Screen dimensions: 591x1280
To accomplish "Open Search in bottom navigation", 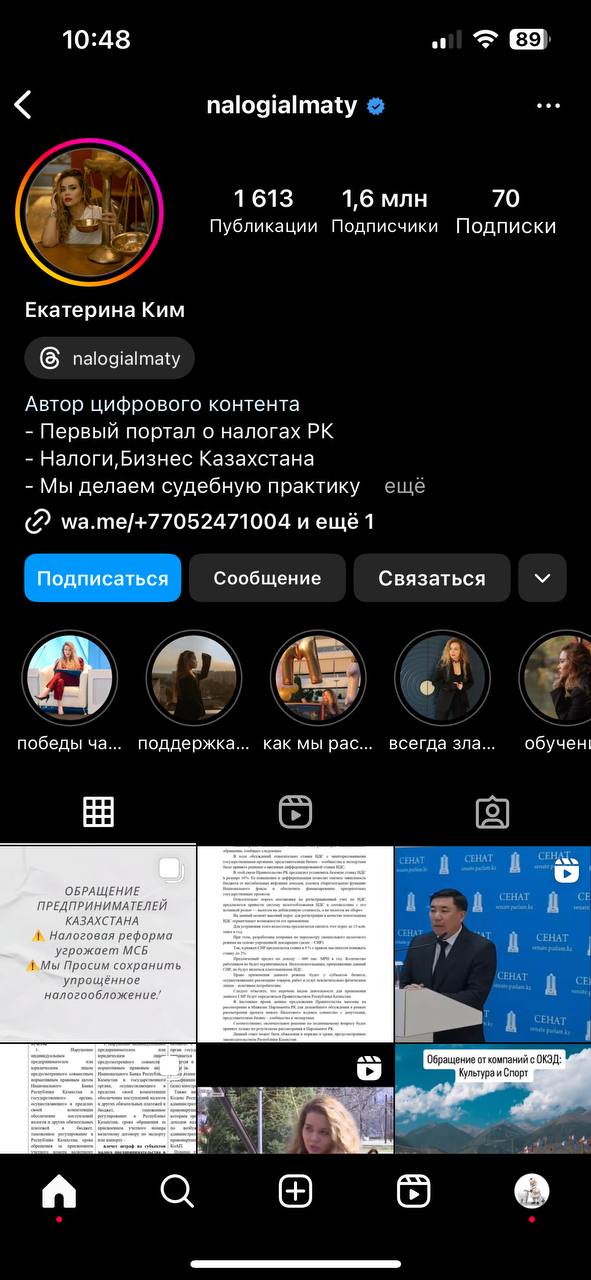I will (177, 1191).
